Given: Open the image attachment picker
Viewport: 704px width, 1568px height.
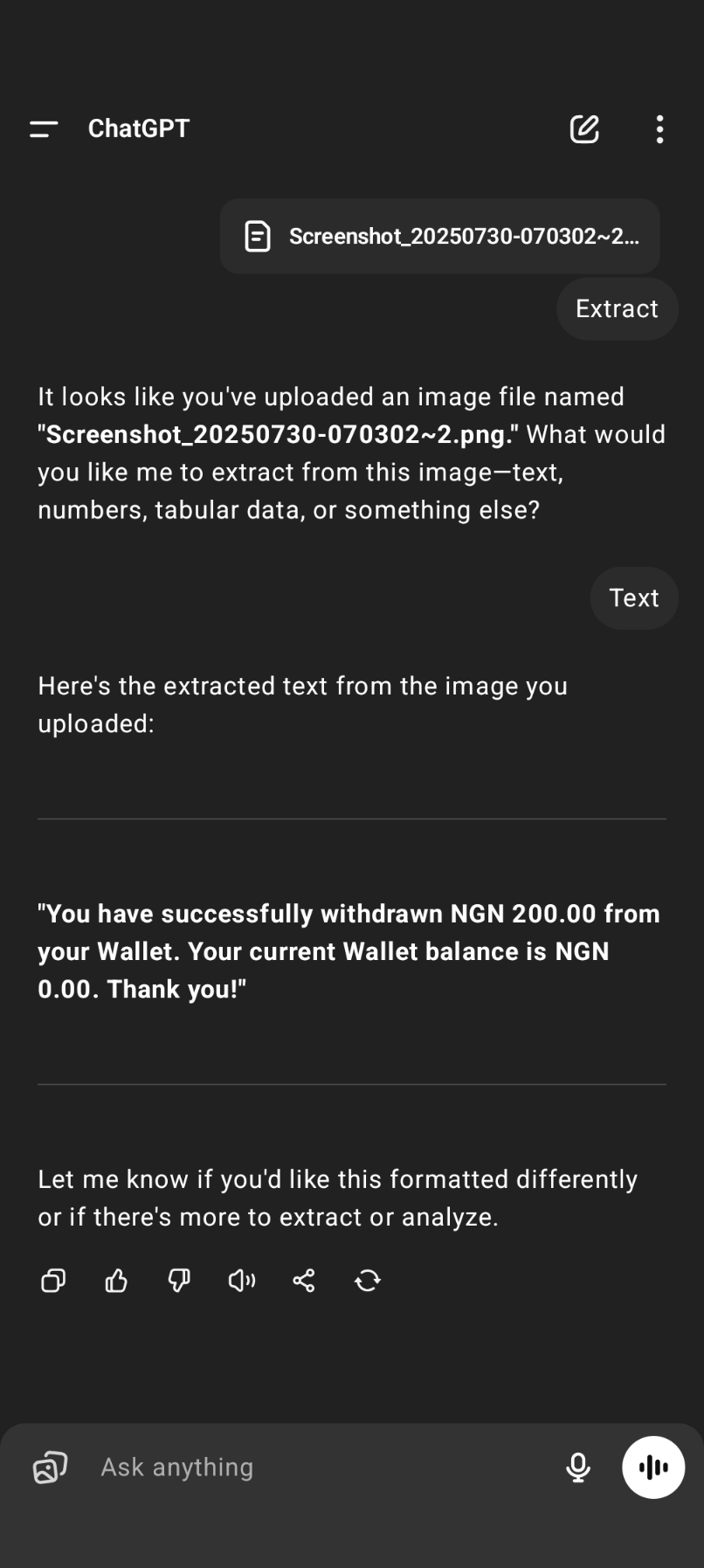Looking at the screenshot, I should click(49, 1467).
